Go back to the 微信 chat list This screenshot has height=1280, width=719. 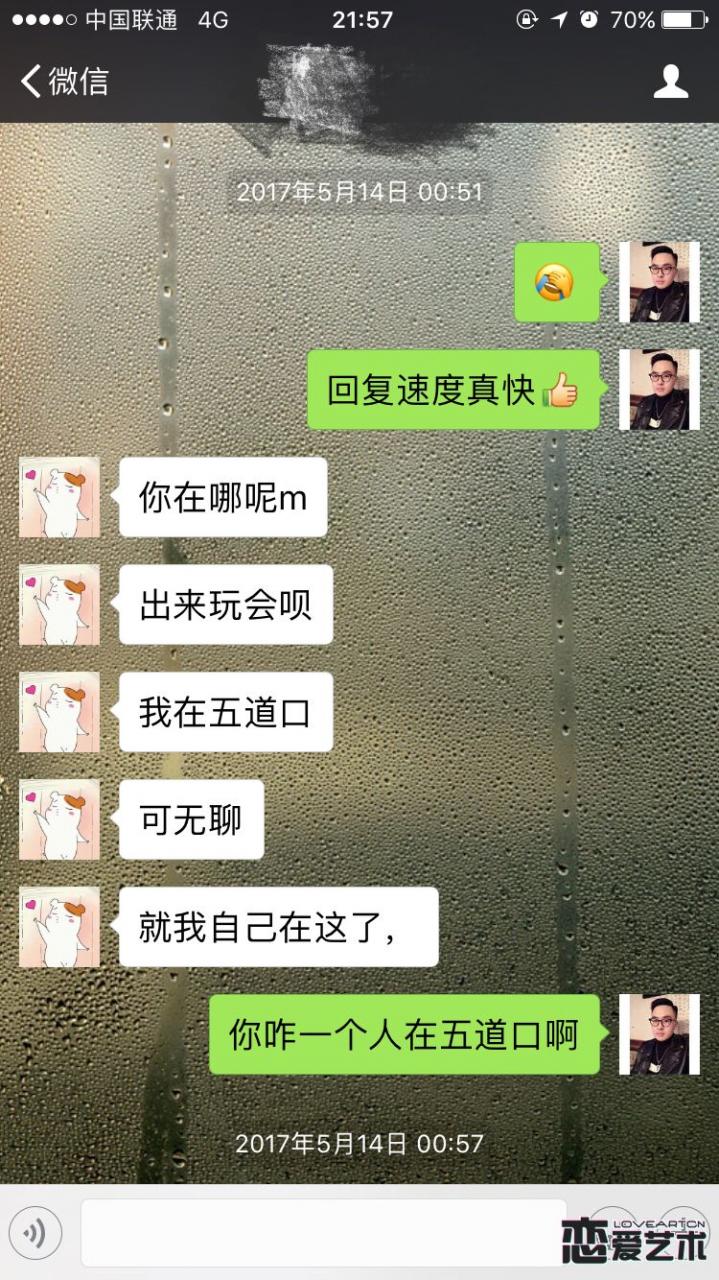pyautogui.click(x=64, y=81)
